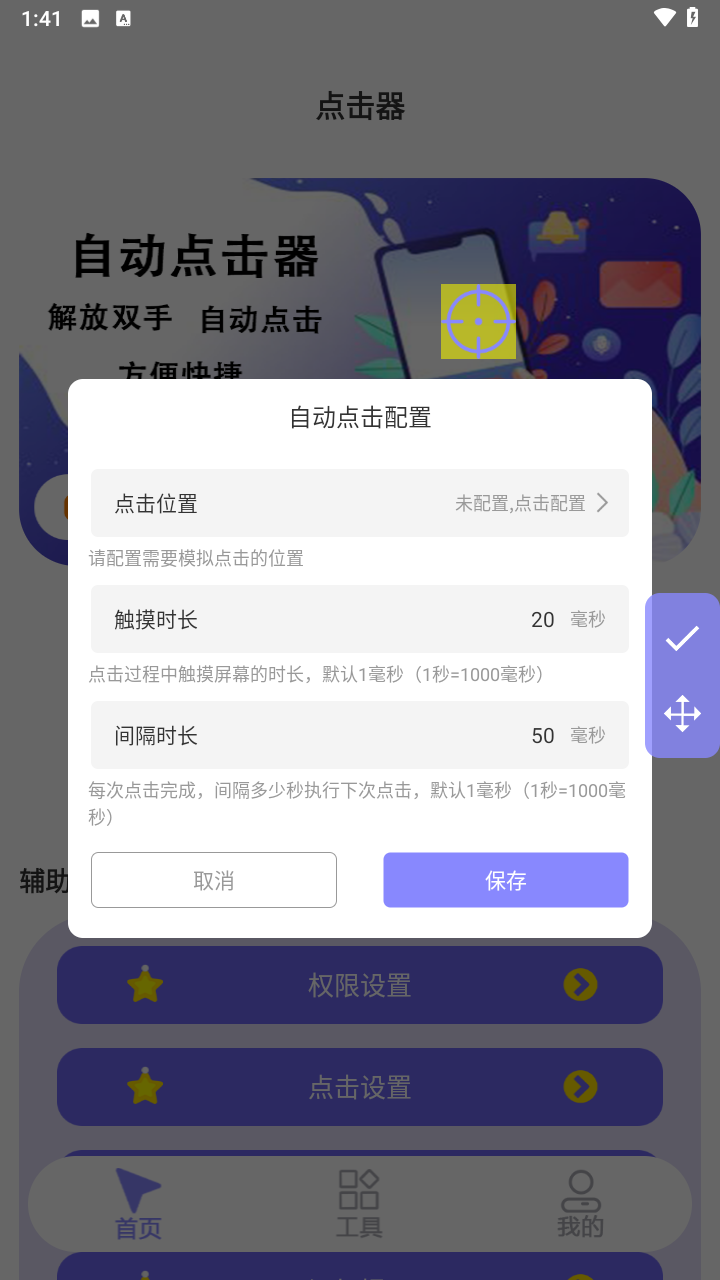Image resolution: width=720 pixels, height=1280 pixels.
Task: Click the Wi-Fi icon in status bar
Action: coord(664,17)
